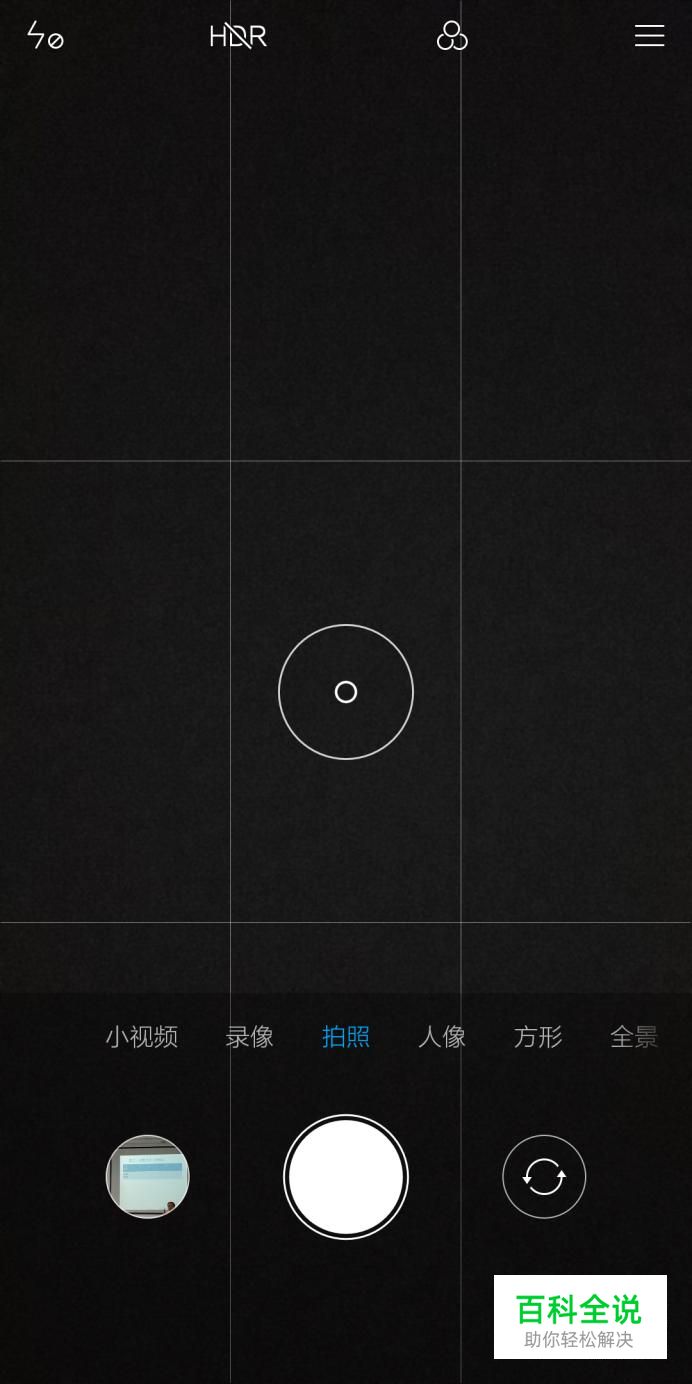Open the last photo thumbnail
The width and height of the screenshot is (692, 1384).
(x=147, y=1176)
